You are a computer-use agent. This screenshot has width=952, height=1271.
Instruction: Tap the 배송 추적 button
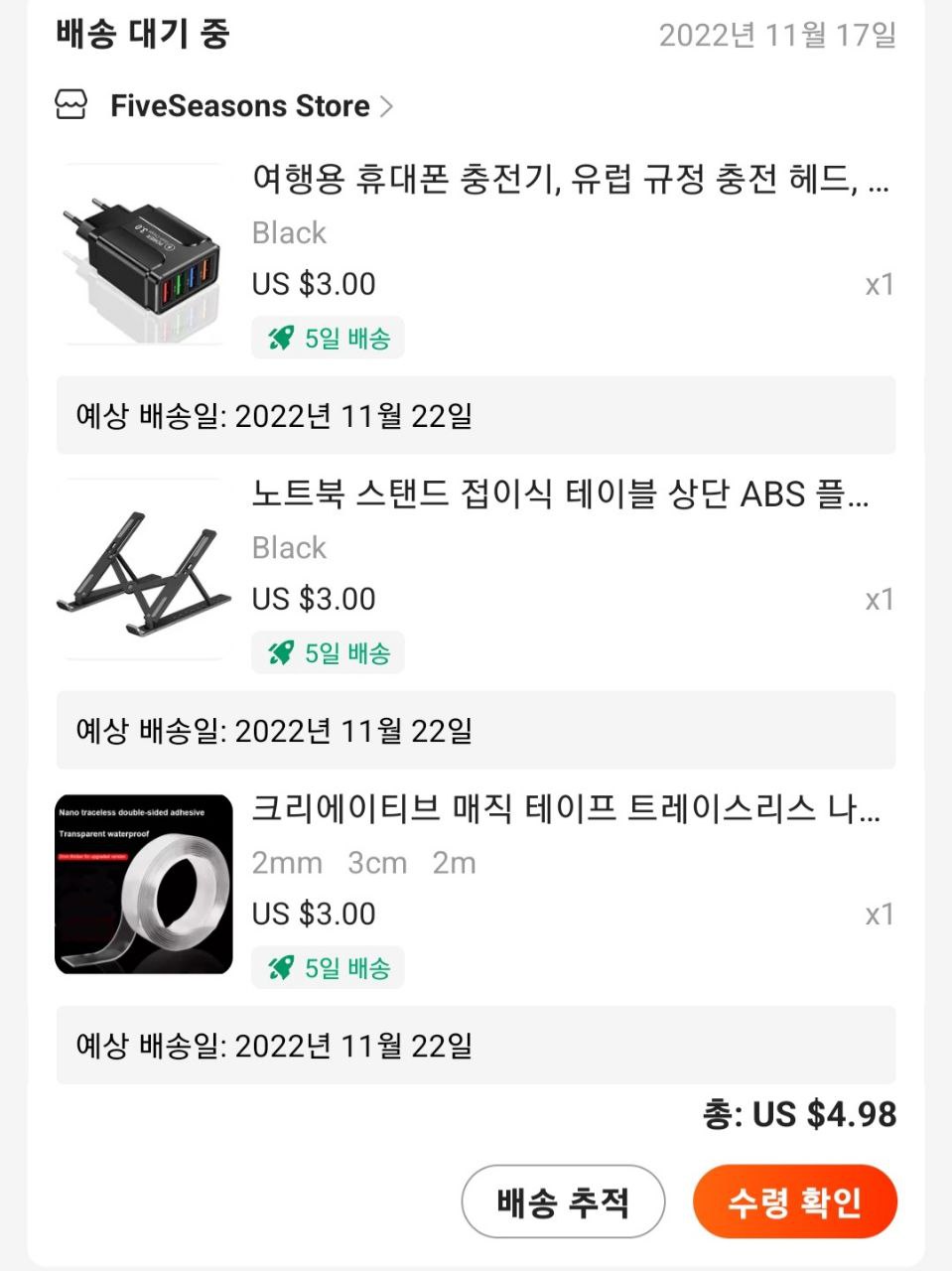click(x=563, y=1201)
